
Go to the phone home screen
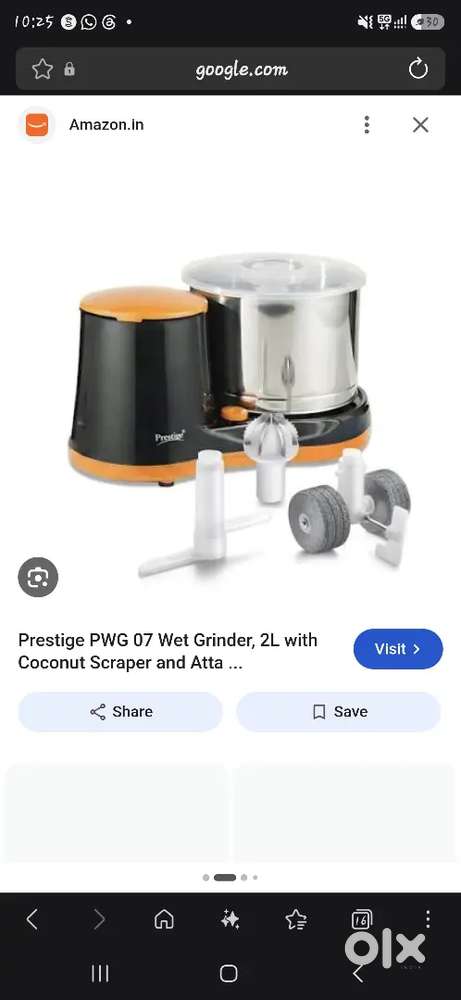click(x=229, y=973)
